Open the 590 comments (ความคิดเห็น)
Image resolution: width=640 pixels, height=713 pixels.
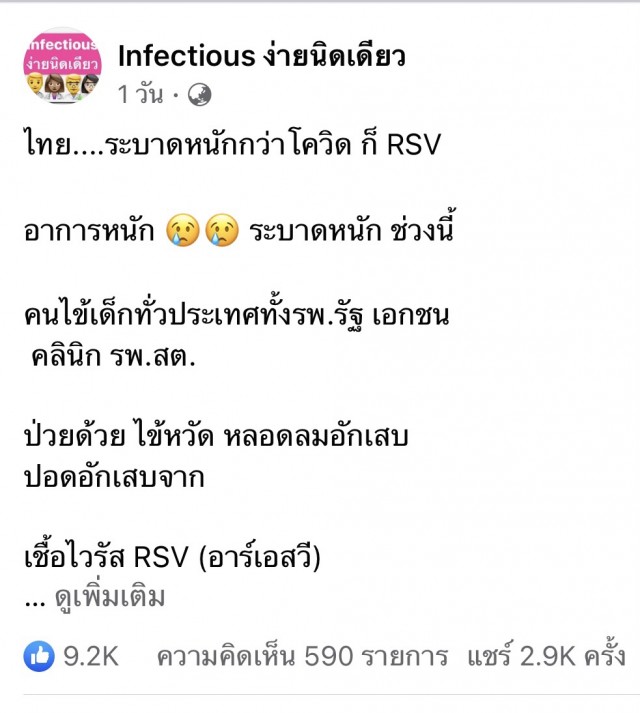click(302, 656)
